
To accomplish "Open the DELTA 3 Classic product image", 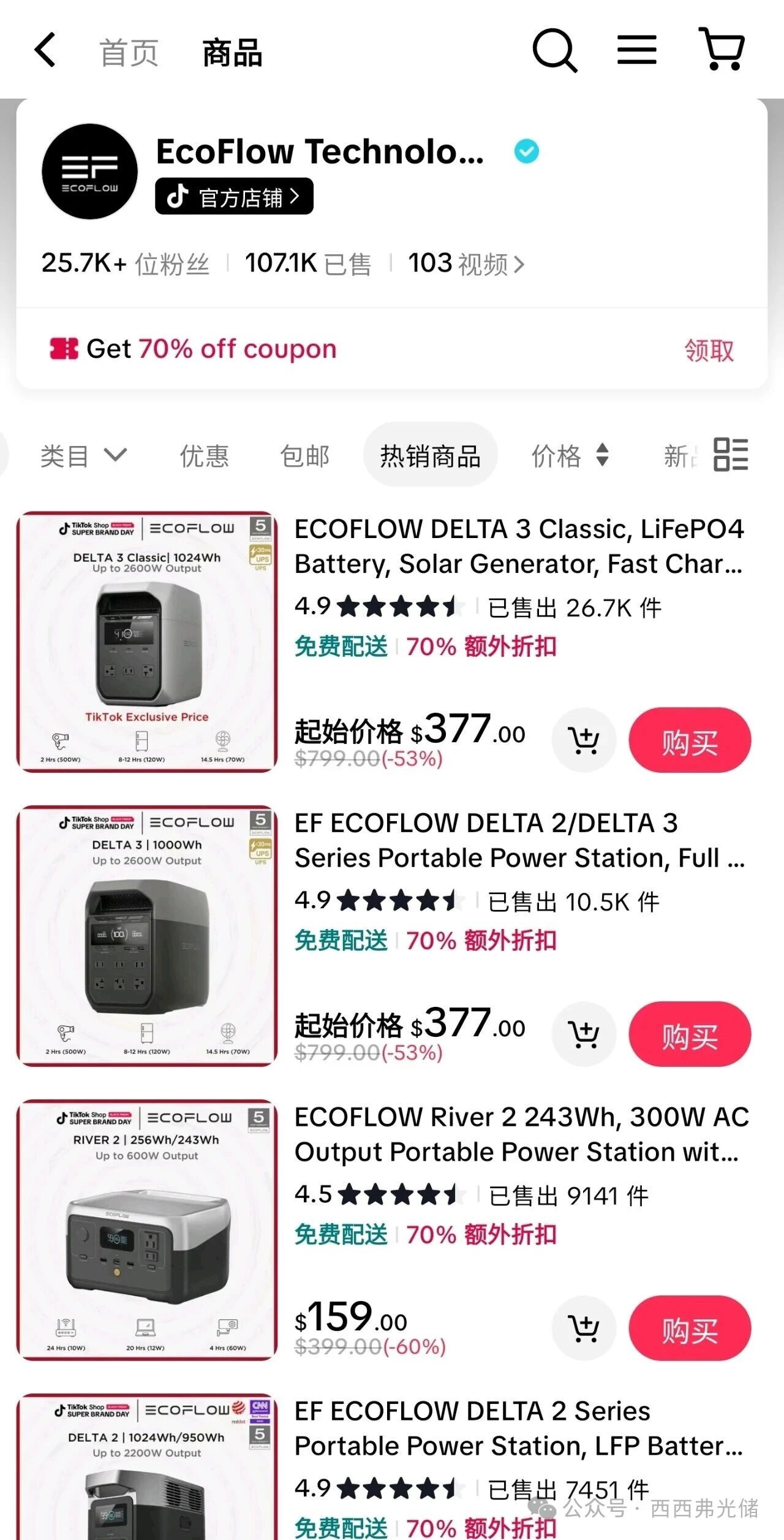I will pyautogui.click(x=147, y=642).
